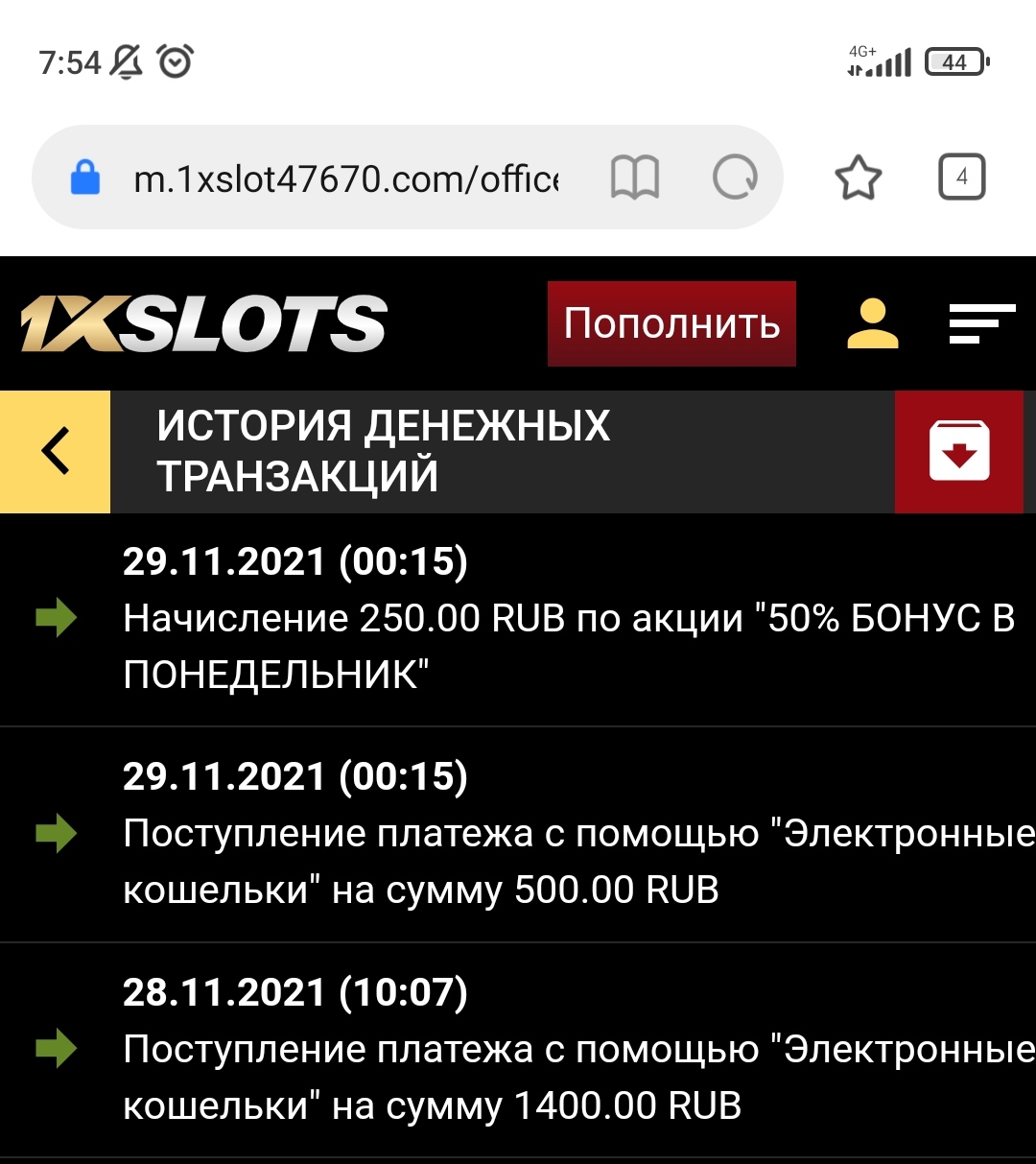Open the user profile icon
1036x1164 pixels.
[x=872, y=323]
